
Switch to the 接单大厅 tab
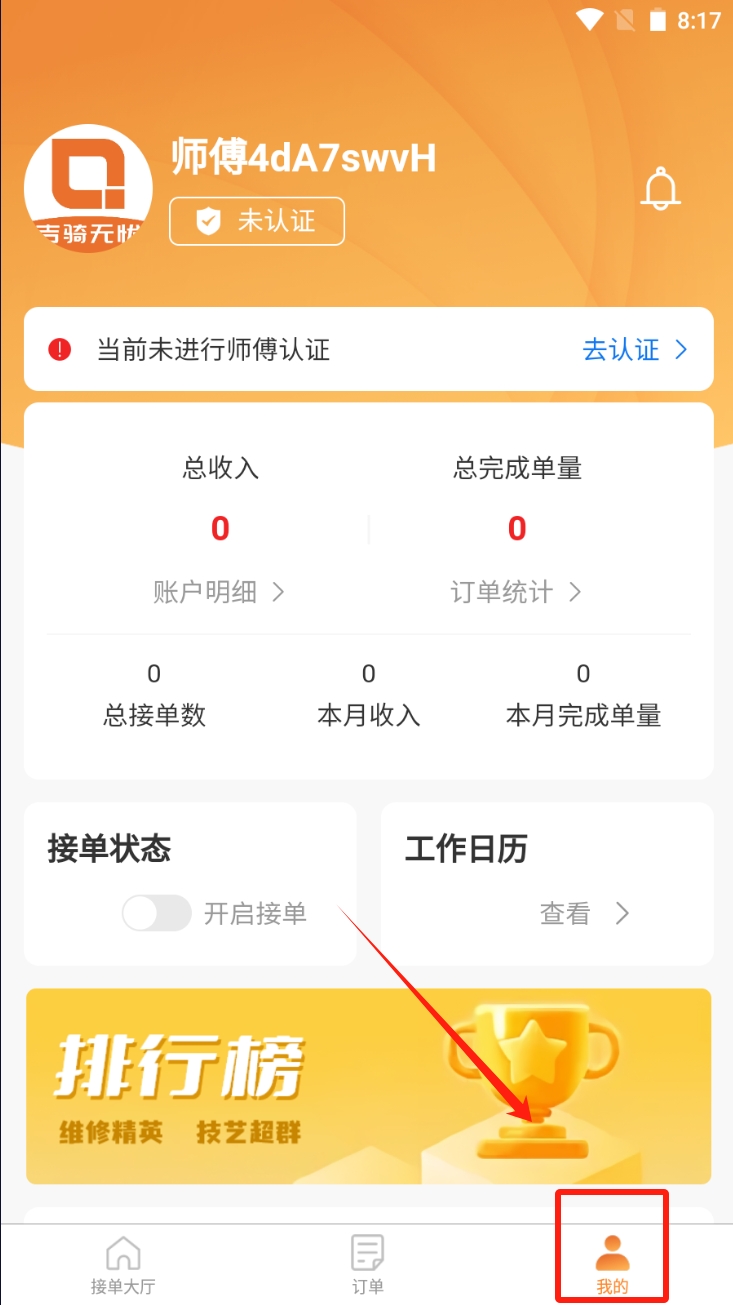click(x=123, y=1265)
